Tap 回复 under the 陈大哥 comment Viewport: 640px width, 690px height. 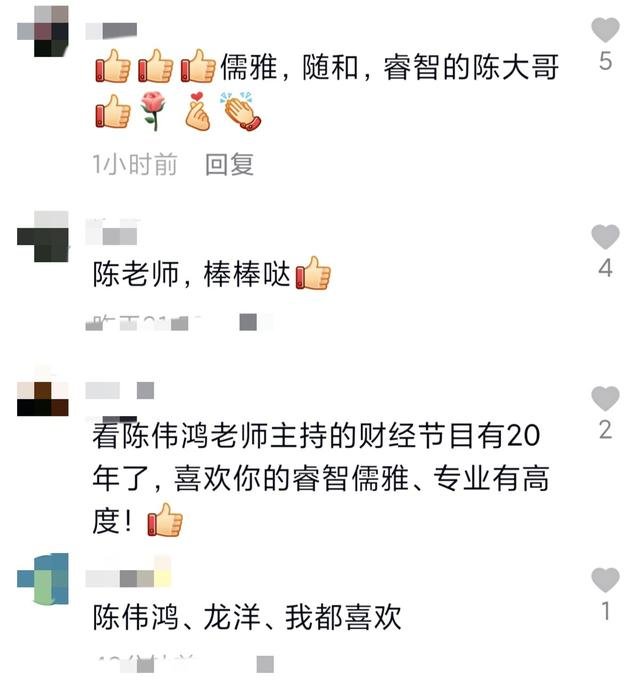click(x=230, y=165)
